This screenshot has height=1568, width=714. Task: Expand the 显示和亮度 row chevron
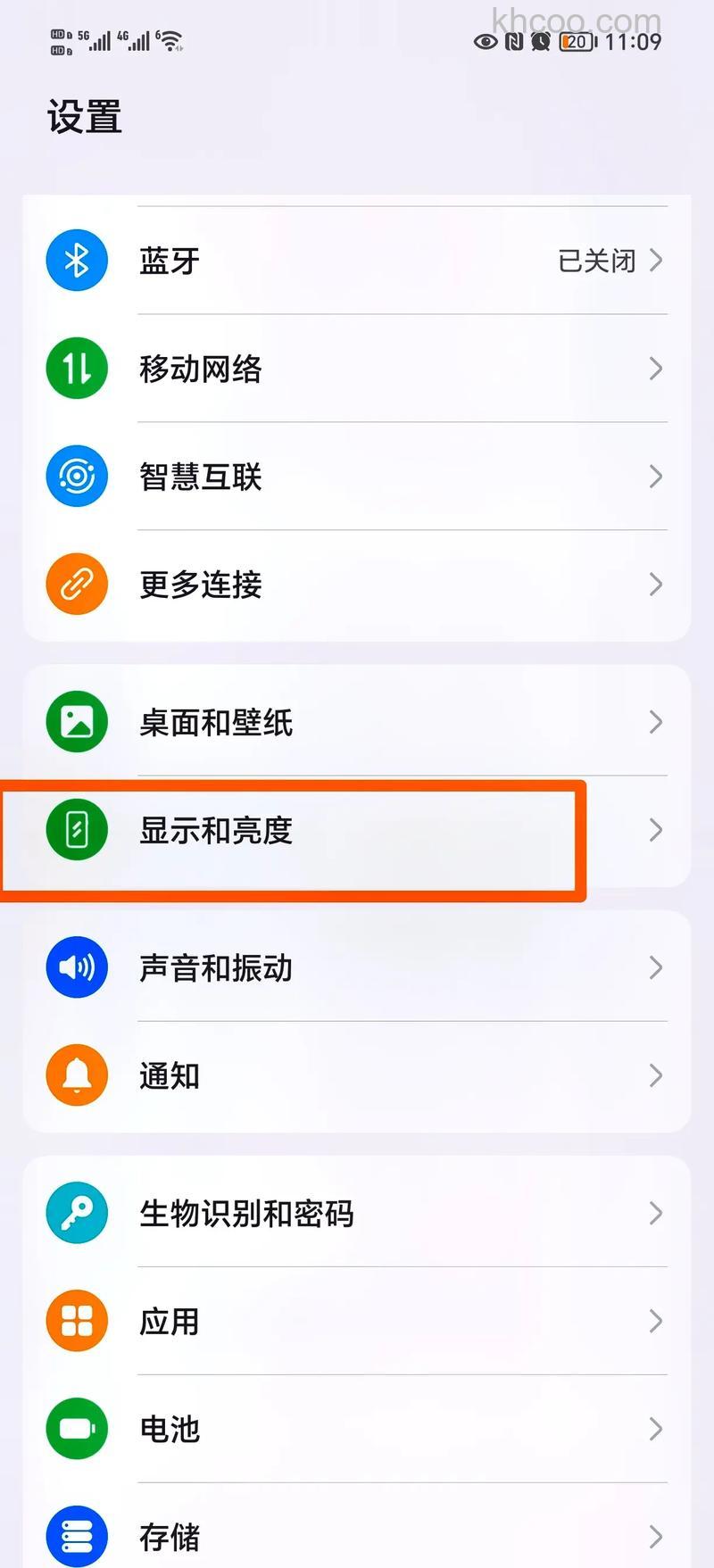656,830
